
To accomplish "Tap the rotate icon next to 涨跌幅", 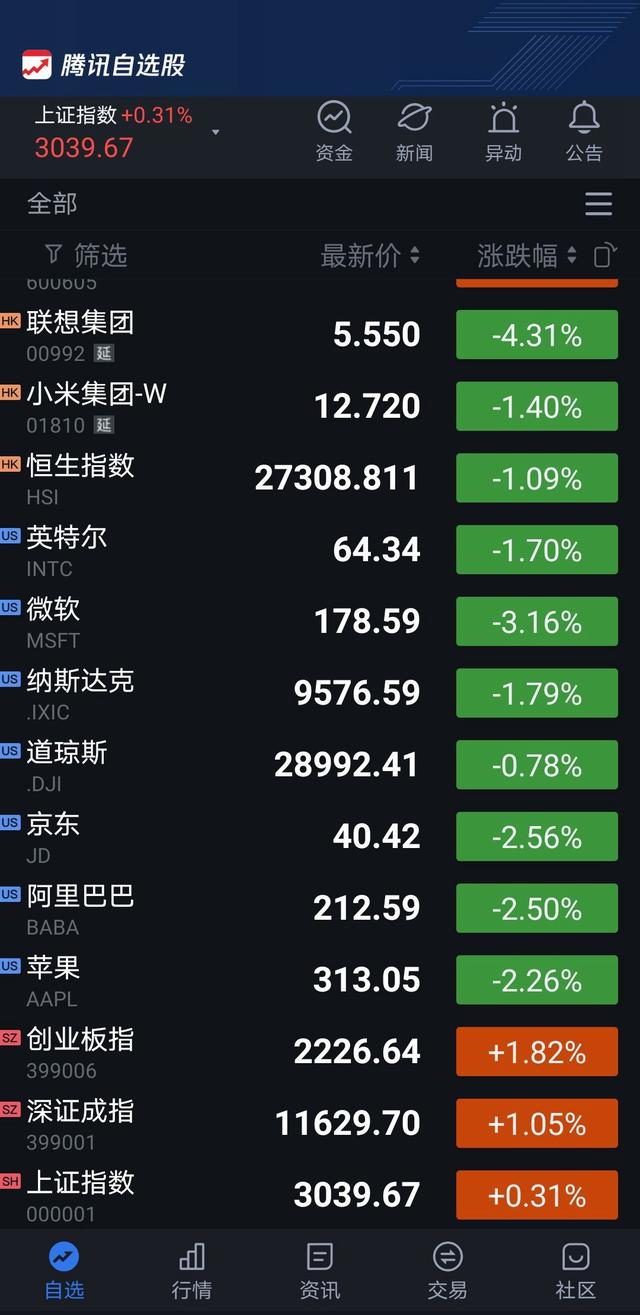I will pyautogui.click(x=604, y=256).
